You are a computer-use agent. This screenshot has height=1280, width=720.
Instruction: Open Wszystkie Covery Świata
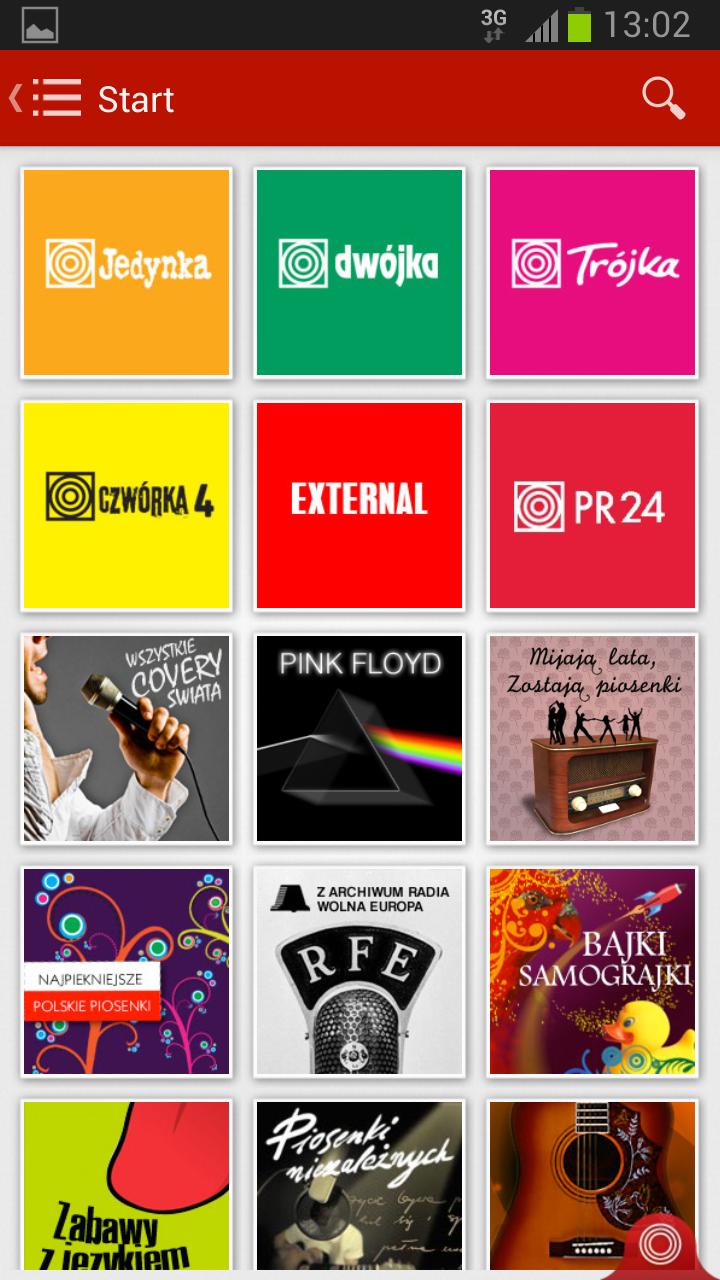click(x=126, y=739)
